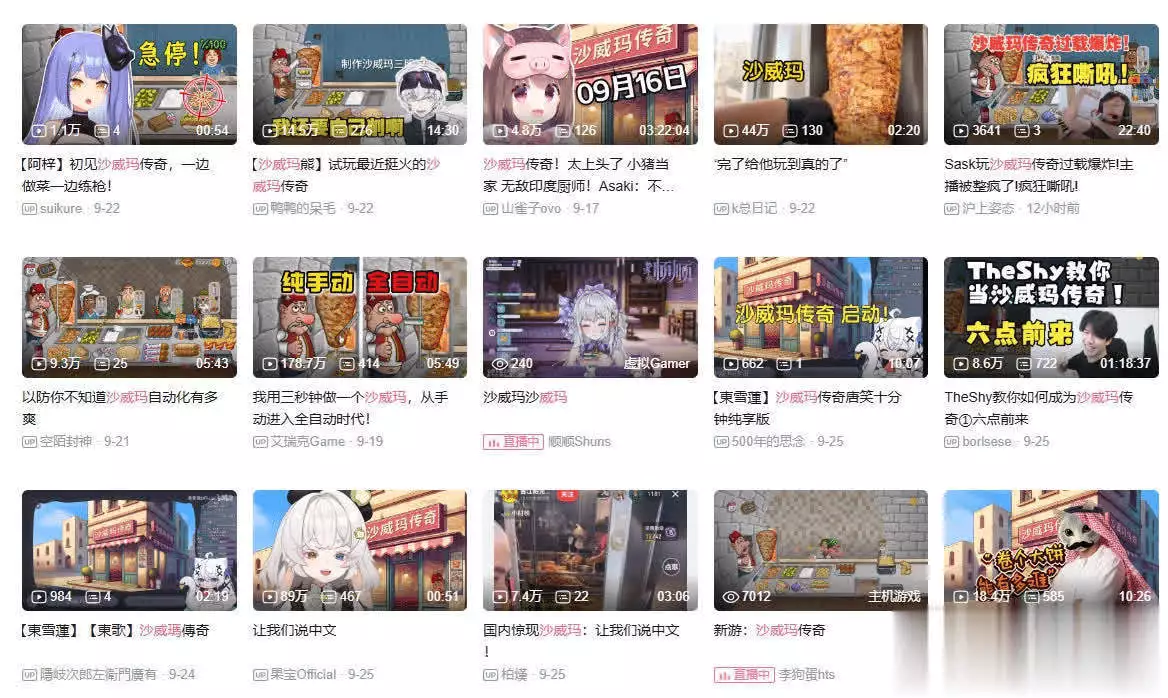Image resolution: width=1168 pixels, height=698 pixels.
Task: Open uploader k总日记's channel
Action: pyautogui.click(x=753, y=208)
